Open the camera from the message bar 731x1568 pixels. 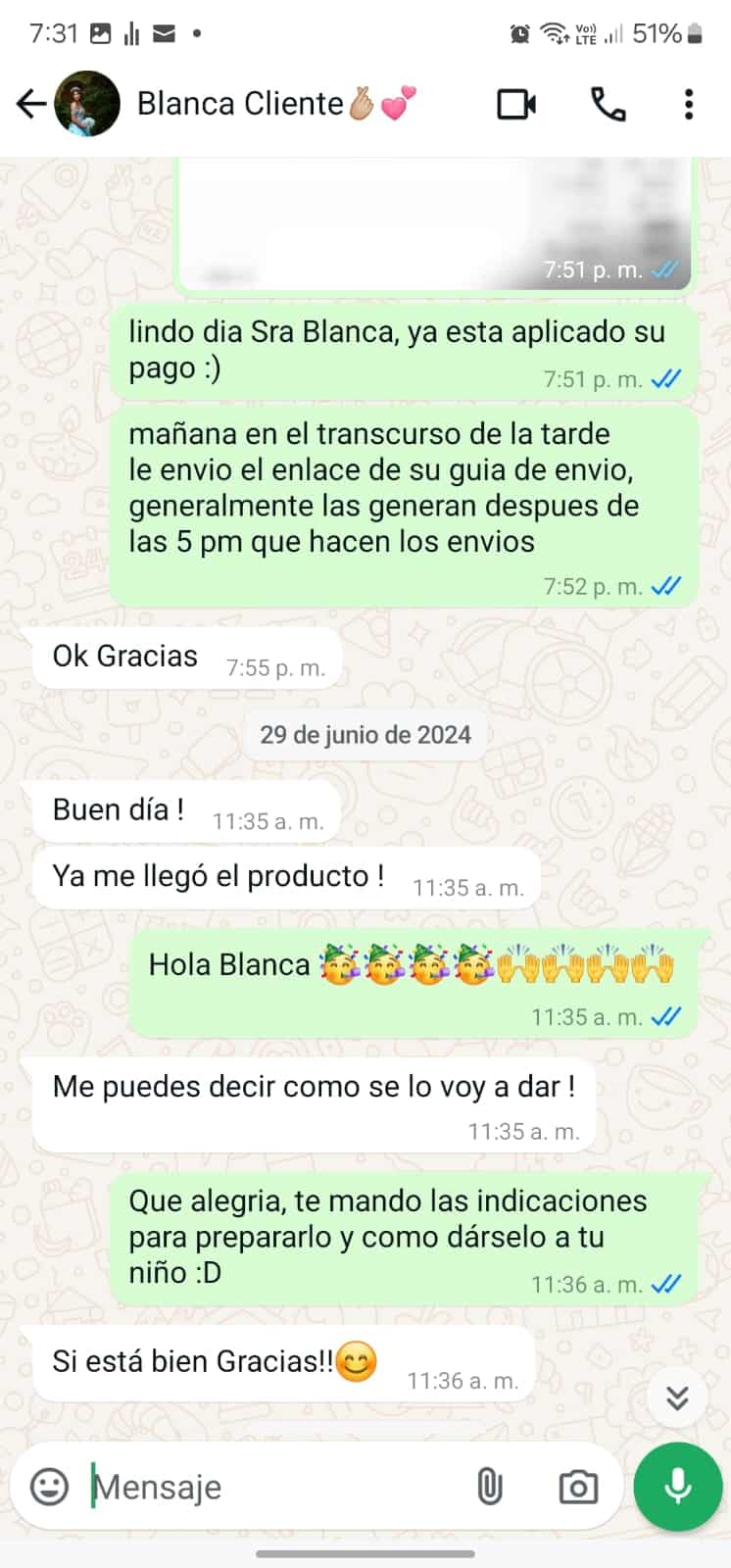click(578, 1487)
